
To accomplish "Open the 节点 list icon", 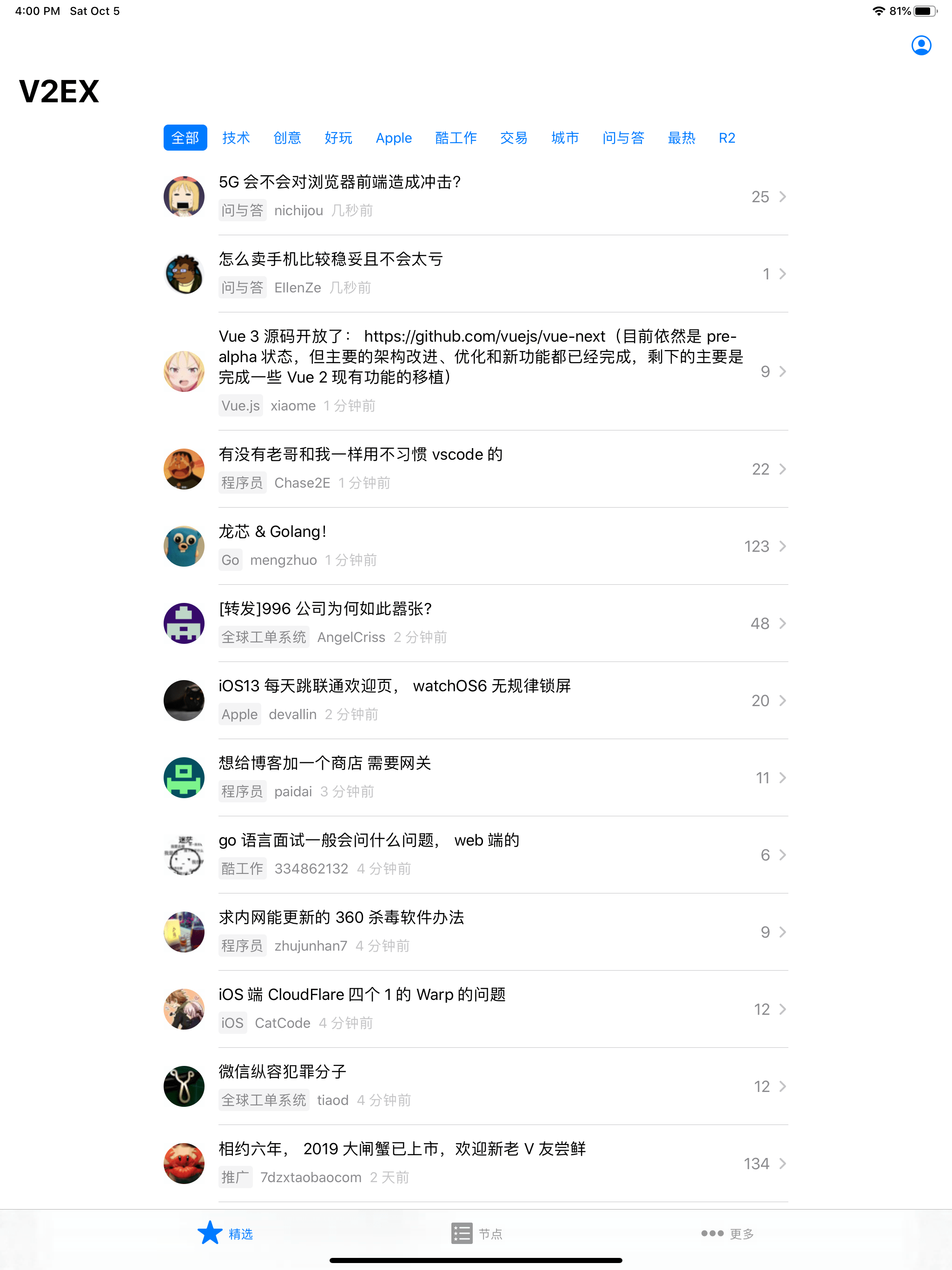I will click(462, 1232).
